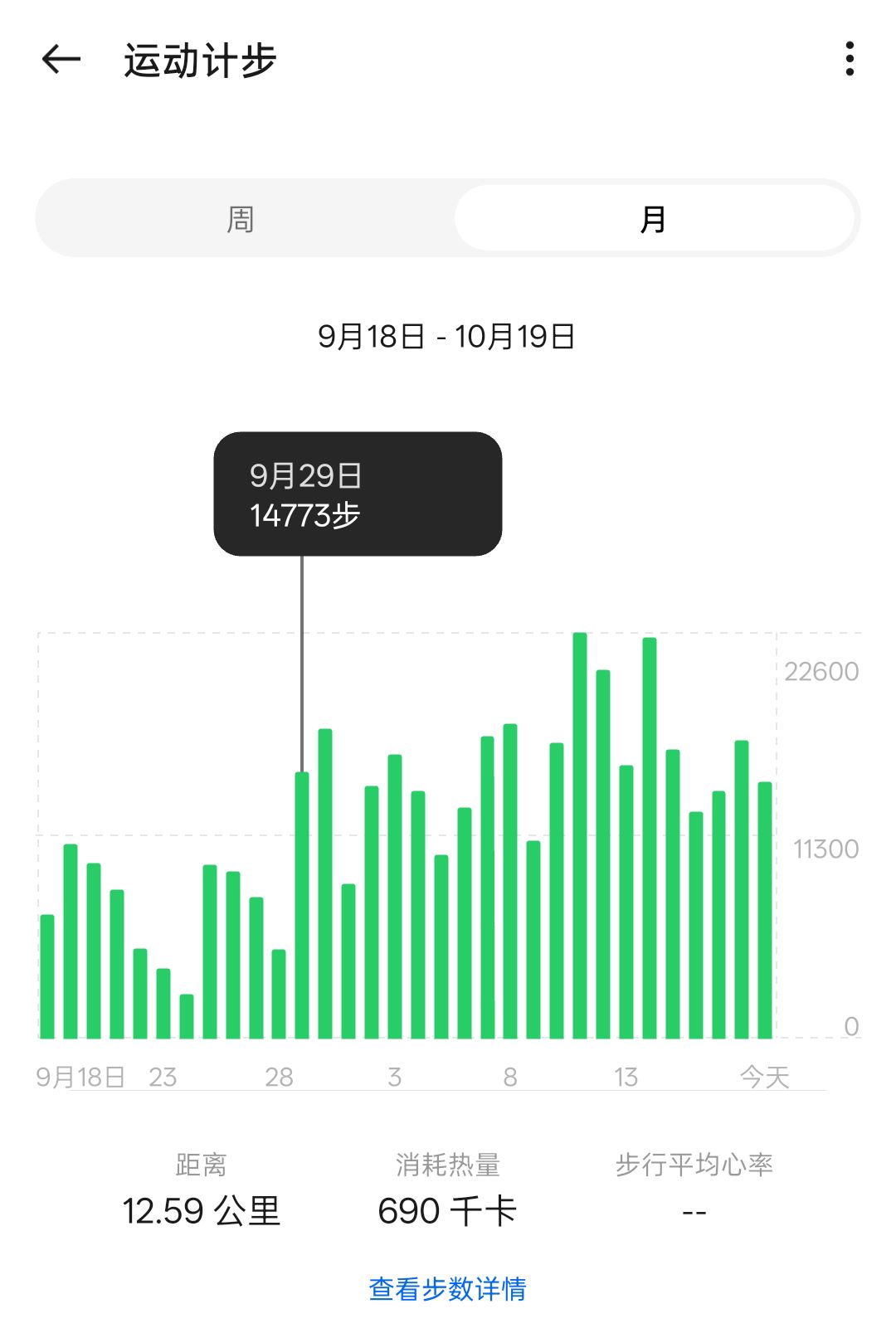Open the three-dot overflow menu

849,60
